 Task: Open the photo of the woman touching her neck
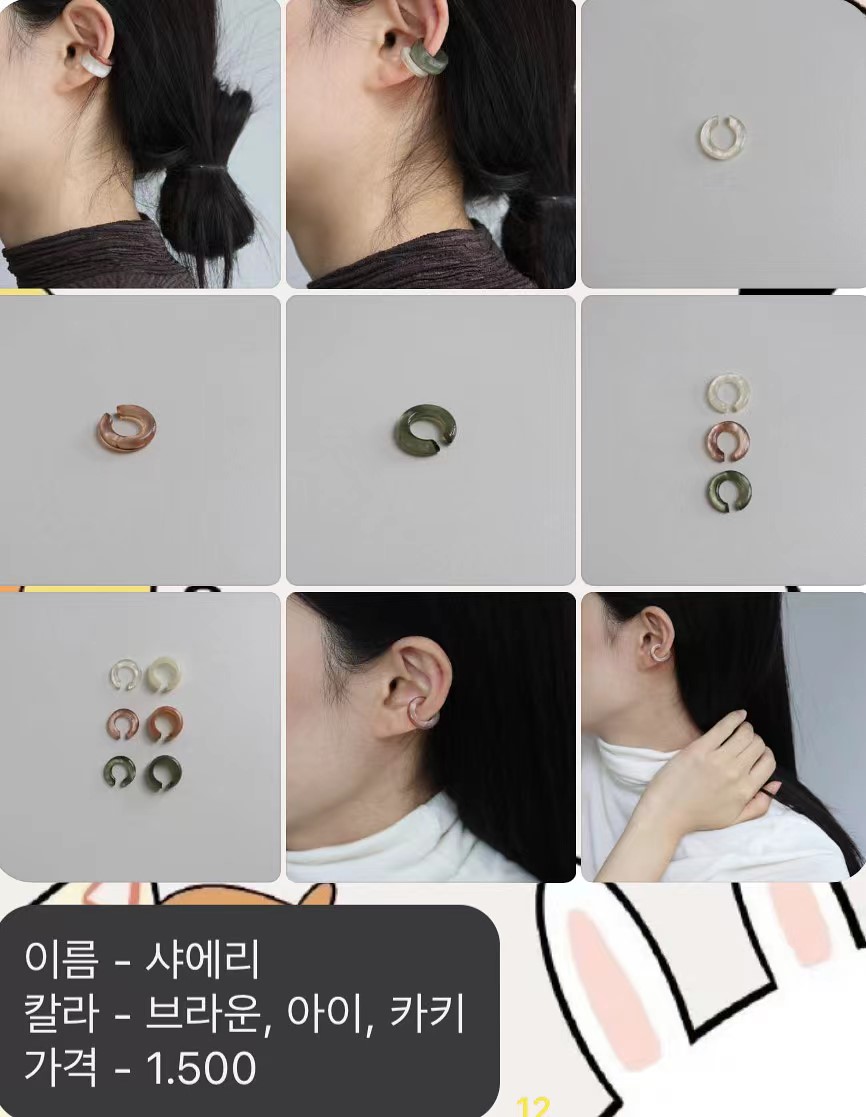[x=722, y=737]
